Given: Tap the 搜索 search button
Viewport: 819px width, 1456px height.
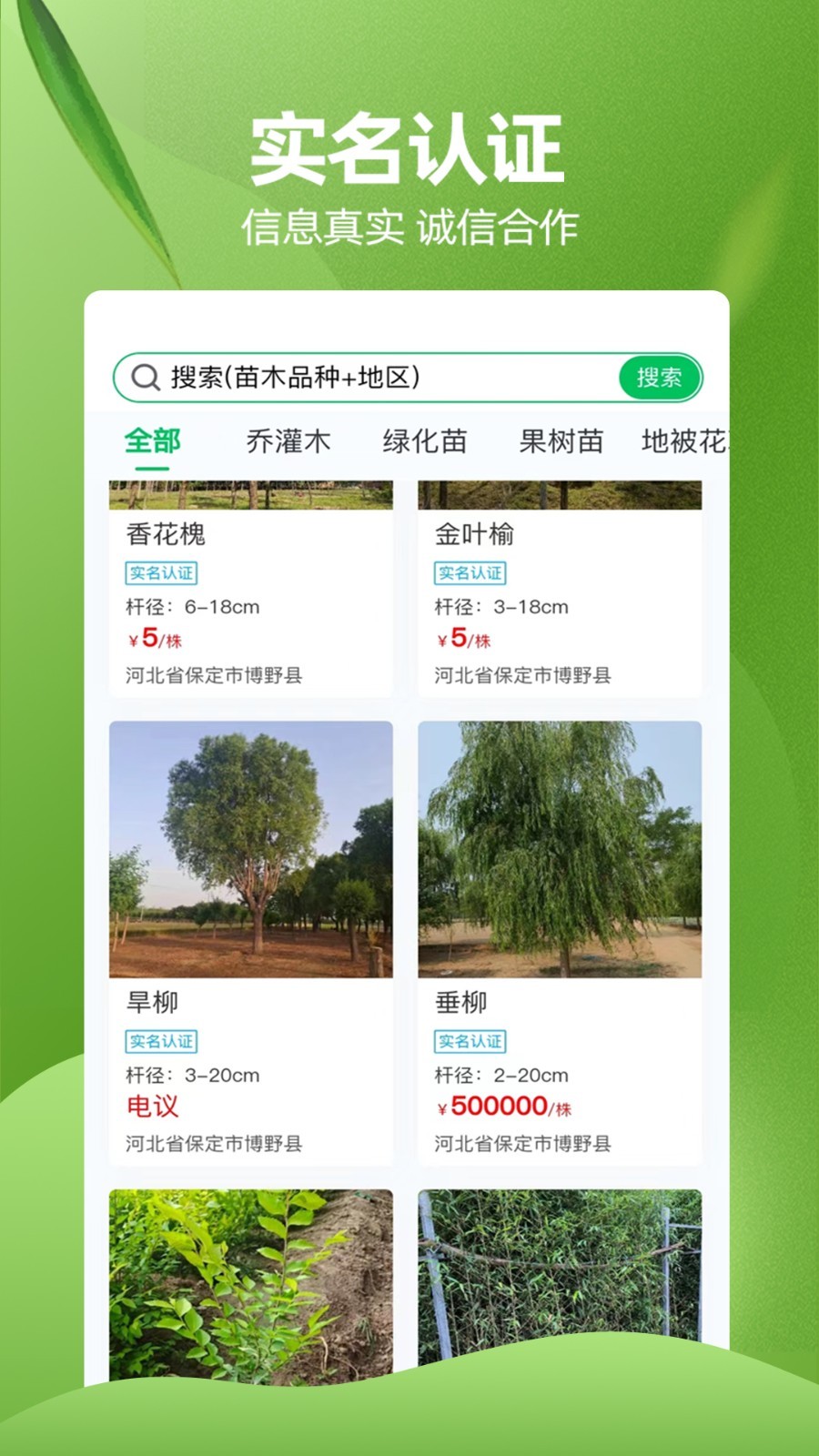Looking at the screenshot, I should click(662, 375).
